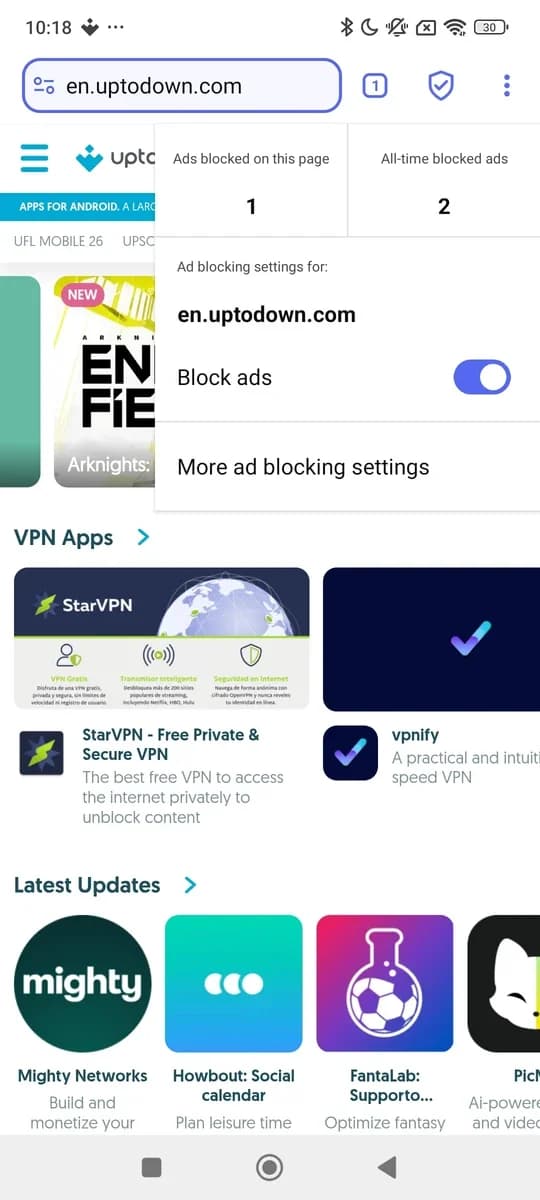
Task: Turn off the Block ads switch
Action: [482, 377]
